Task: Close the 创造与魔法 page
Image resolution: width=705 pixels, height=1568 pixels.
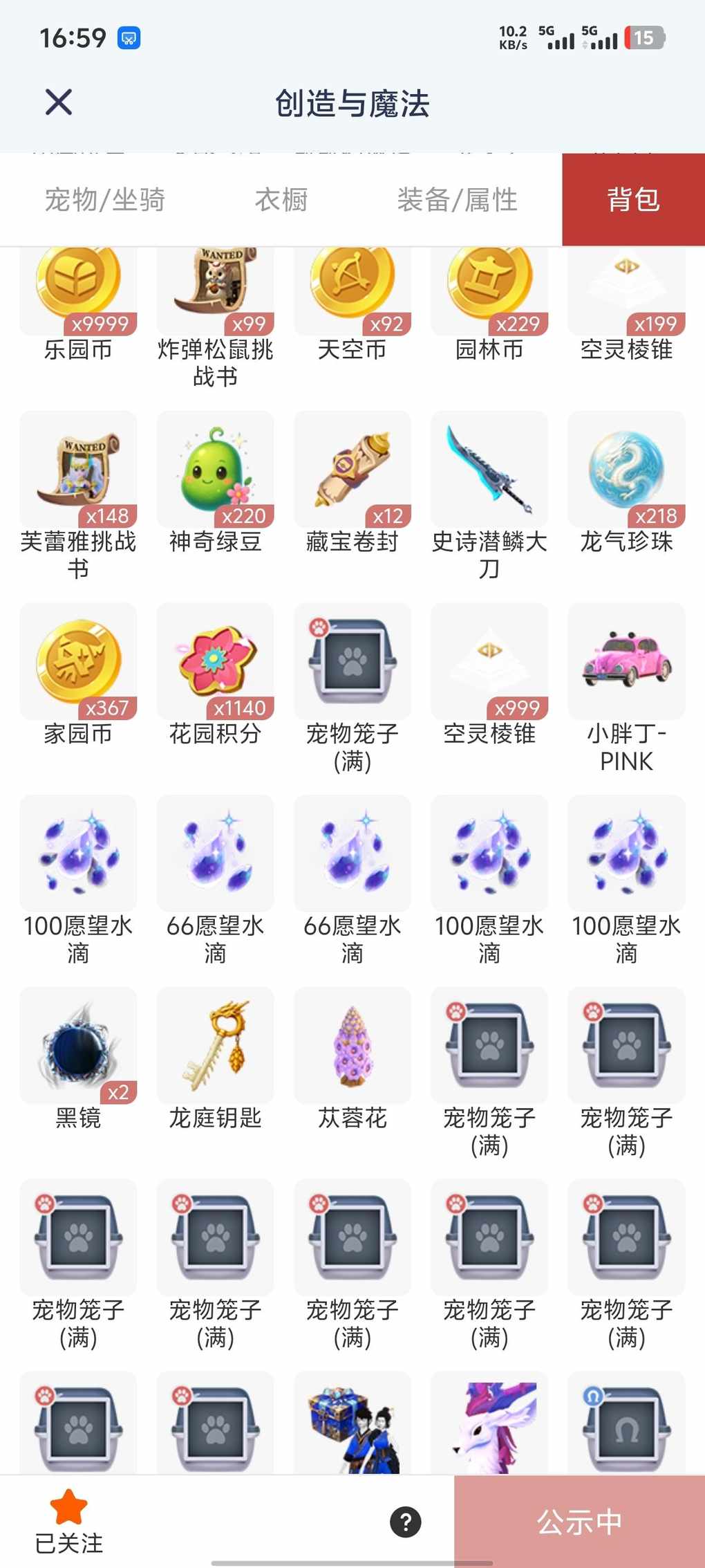Action: click(59, 102)
